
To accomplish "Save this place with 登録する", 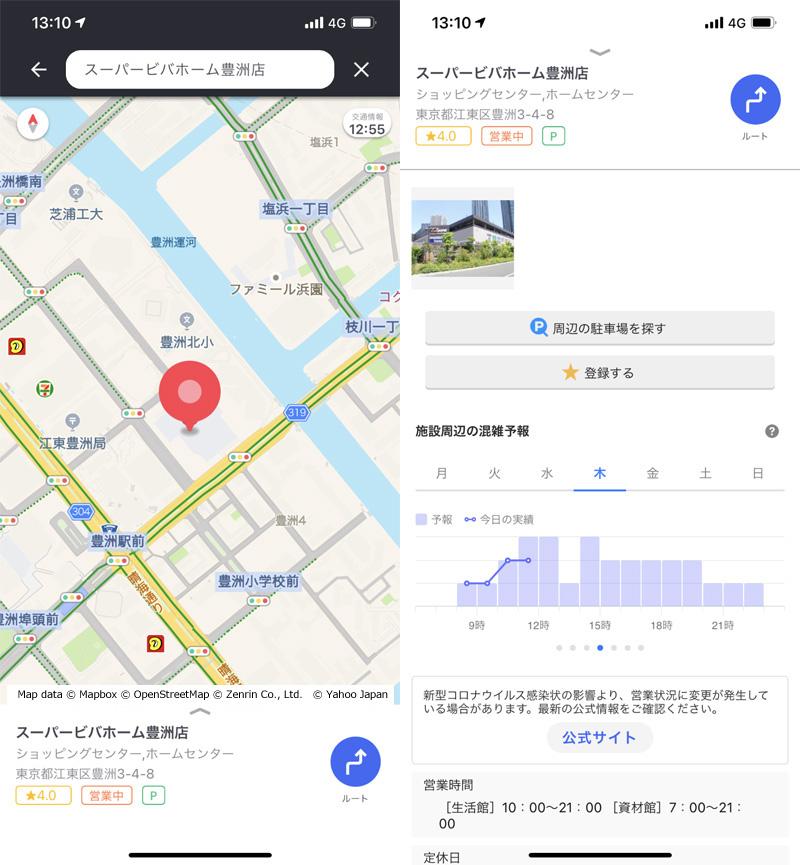I will (600, 372).
